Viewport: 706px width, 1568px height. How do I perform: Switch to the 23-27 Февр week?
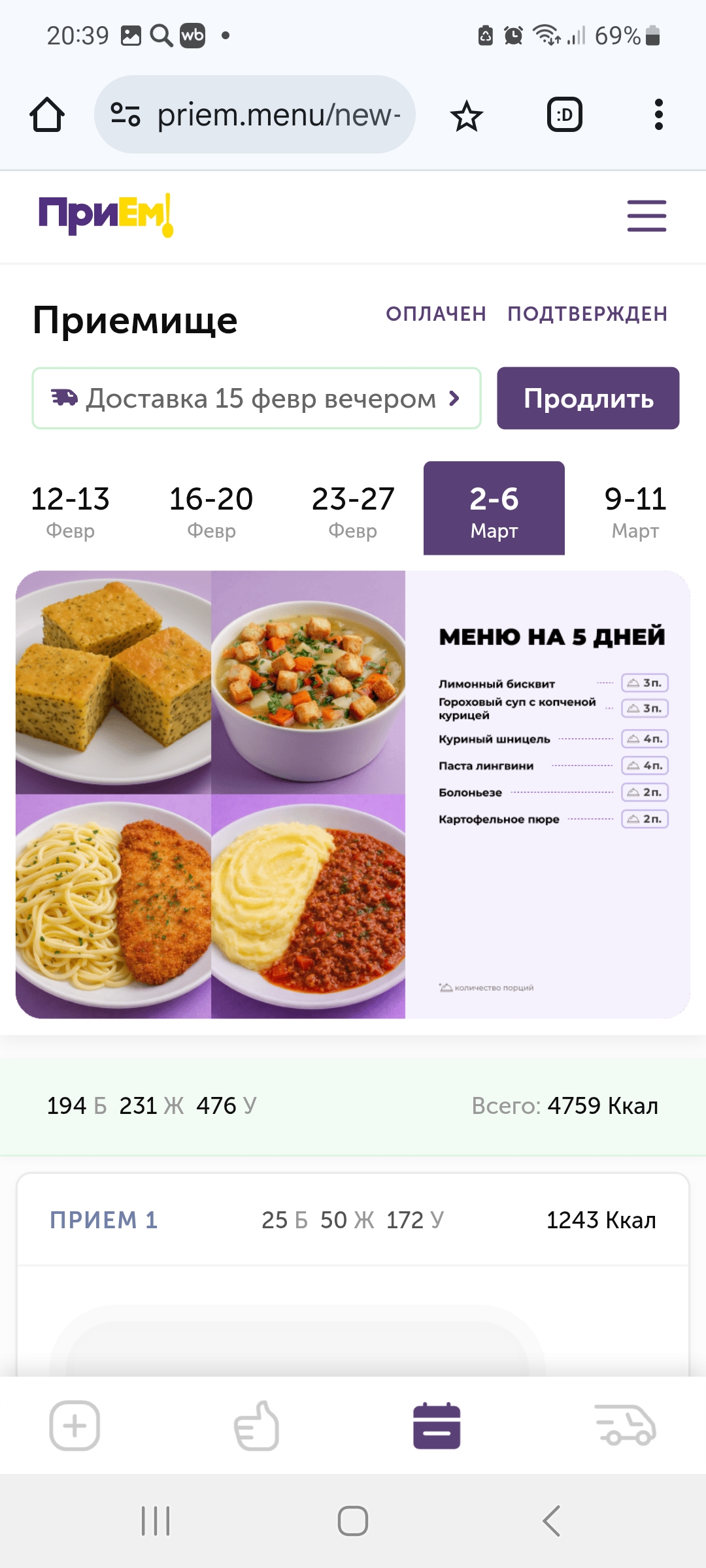tap(353, 510)
